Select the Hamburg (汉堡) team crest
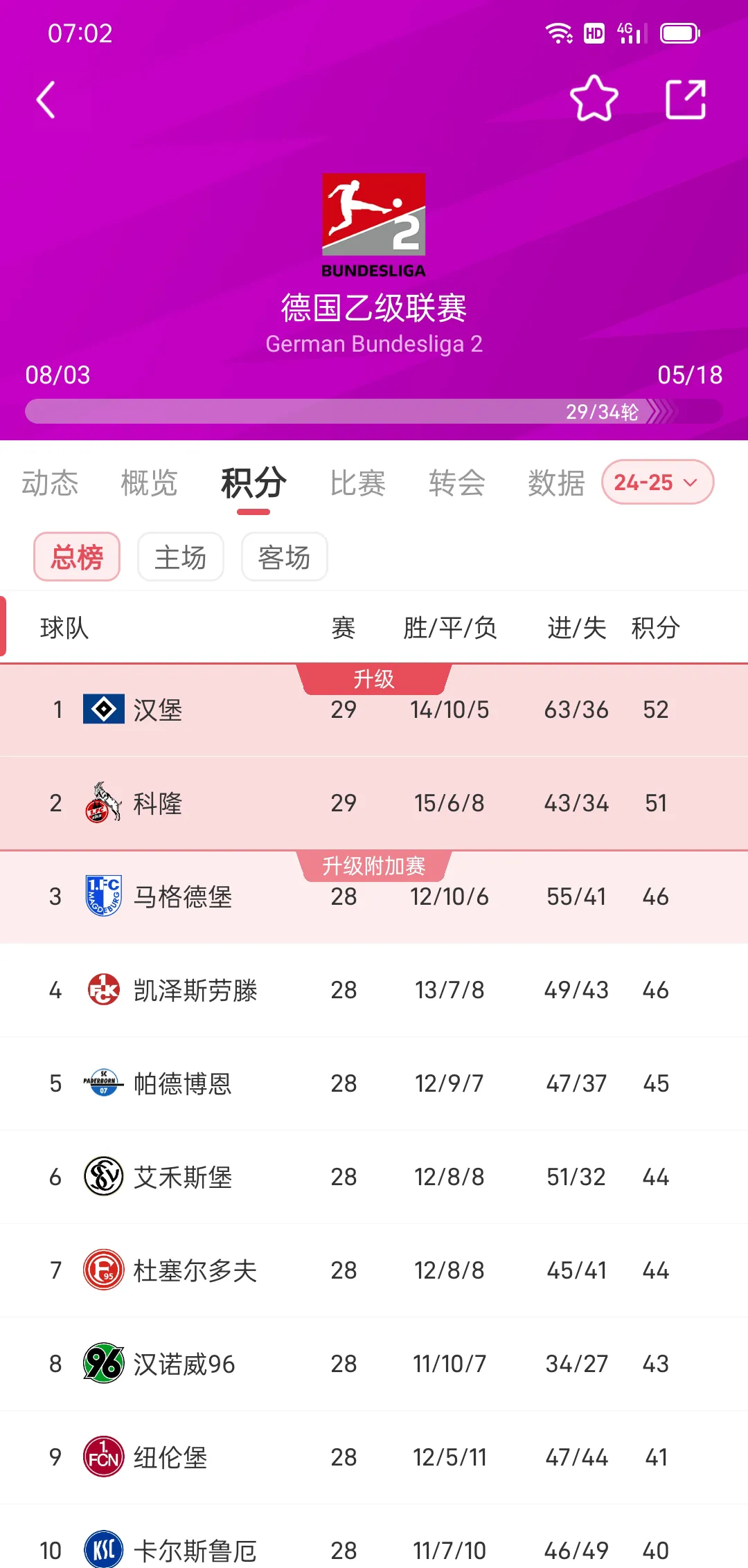 (x=103, y=709)
